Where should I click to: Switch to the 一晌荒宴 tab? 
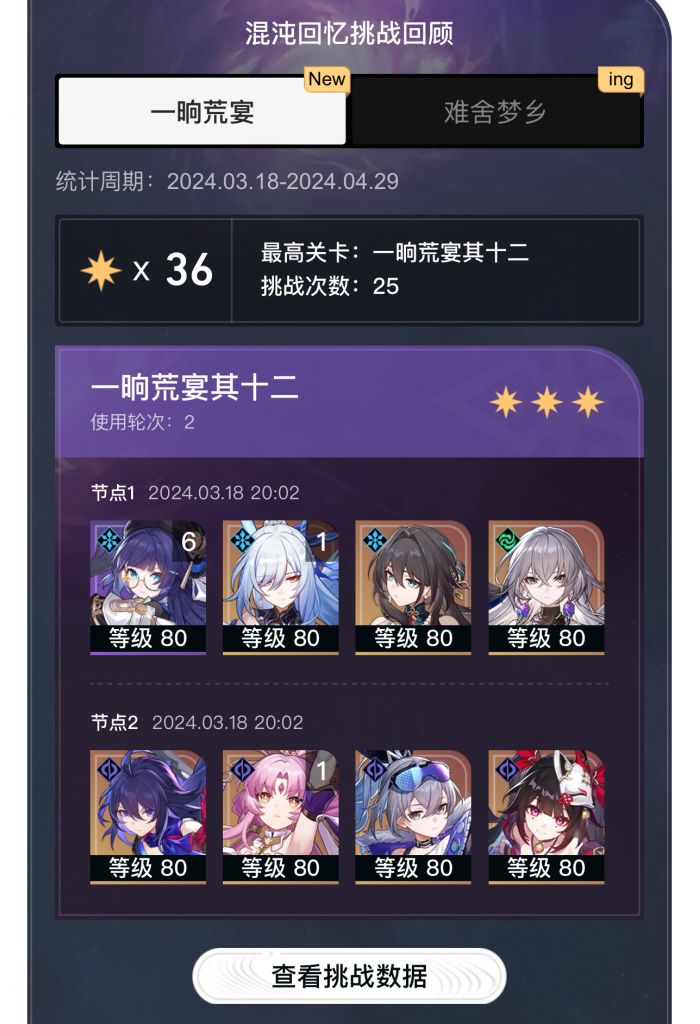[202, 111]
